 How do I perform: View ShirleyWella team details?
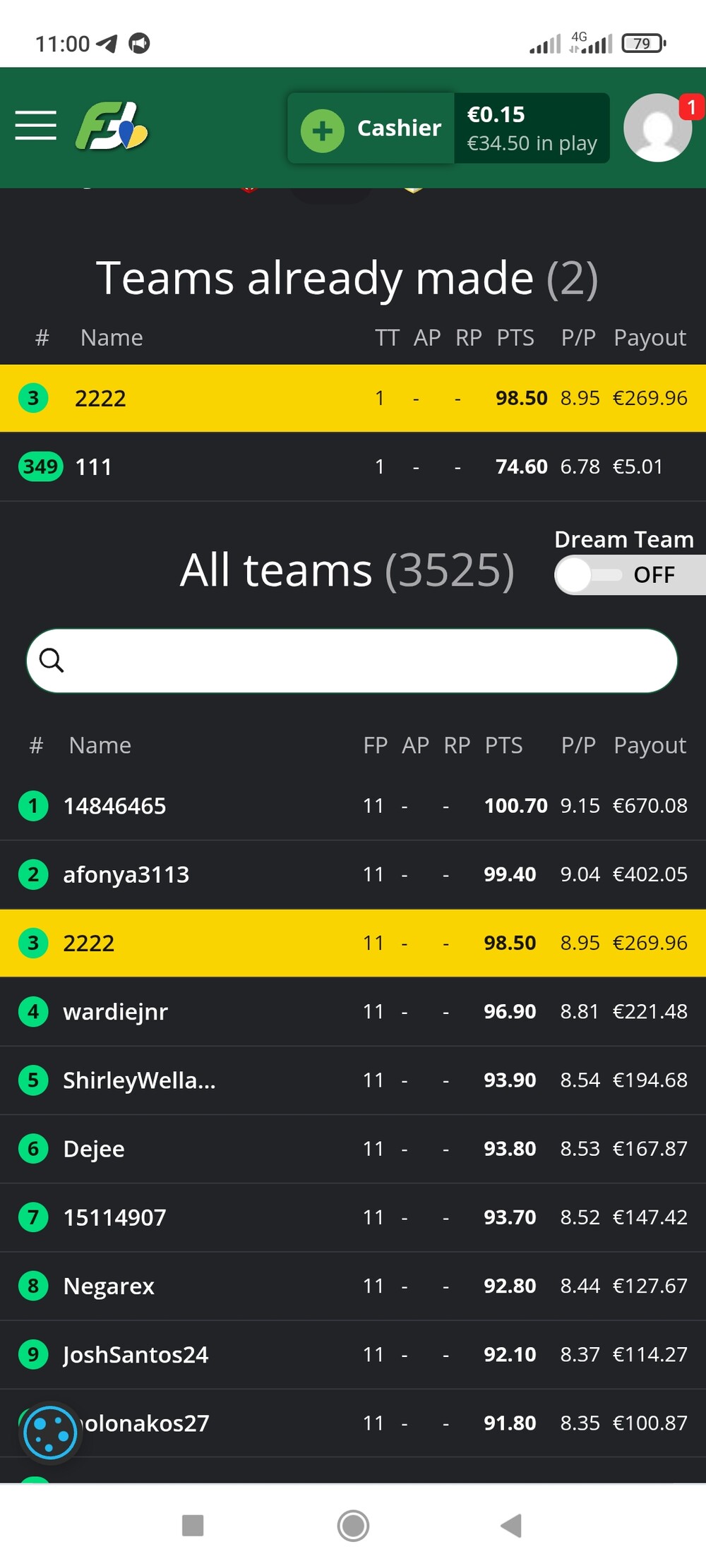(353, 1080)
